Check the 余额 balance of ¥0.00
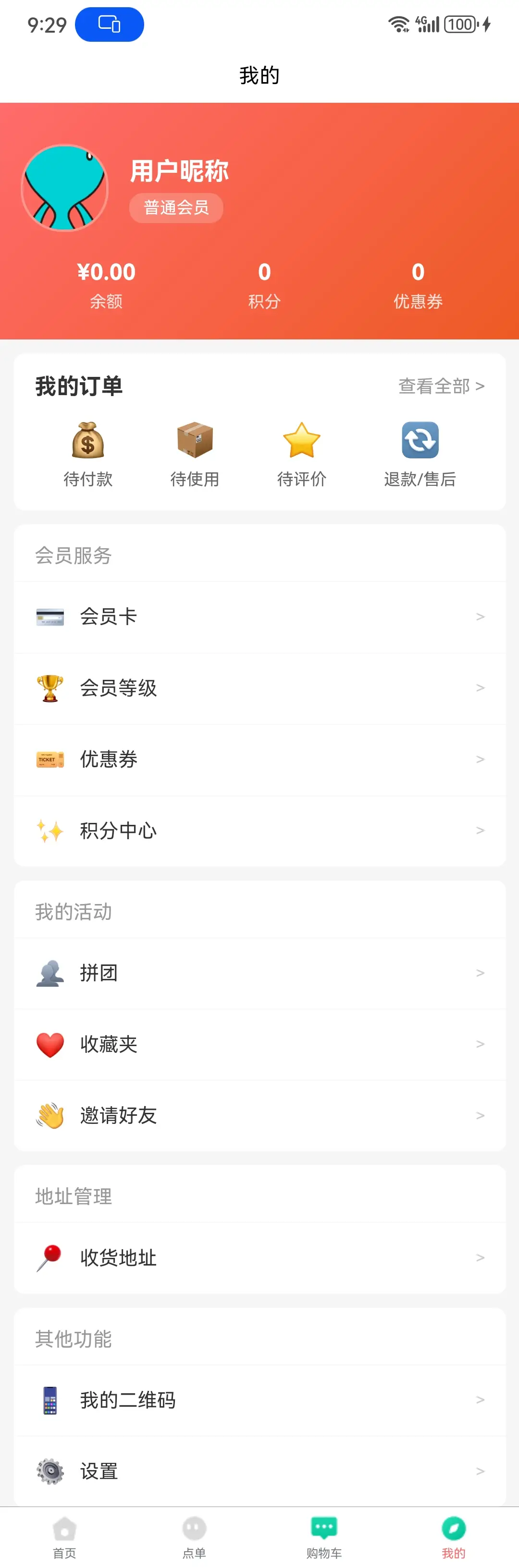Screen dimensions: 519x1568 pos(107,284)
